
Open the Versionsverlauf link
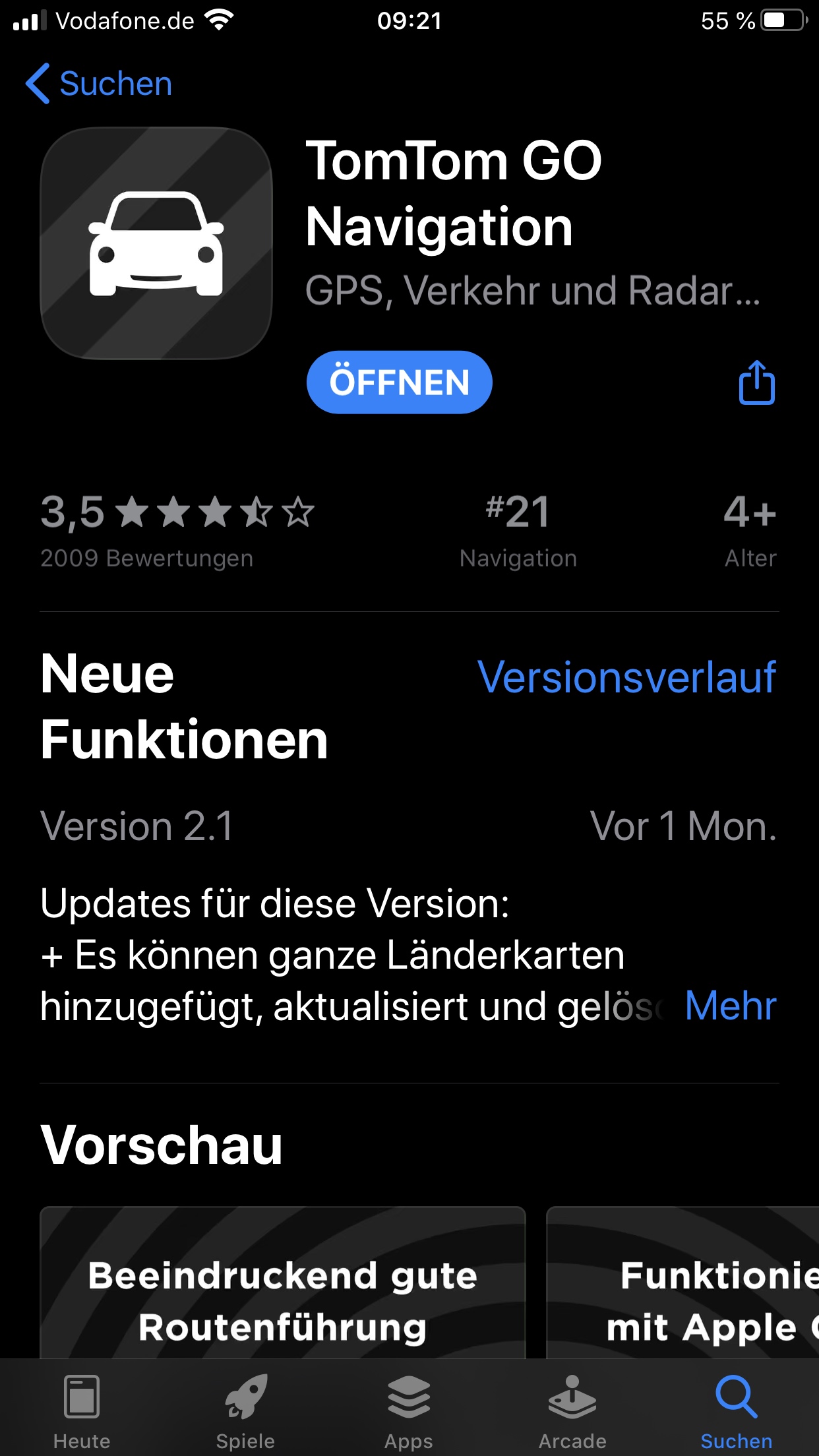(x=626, y=677)
